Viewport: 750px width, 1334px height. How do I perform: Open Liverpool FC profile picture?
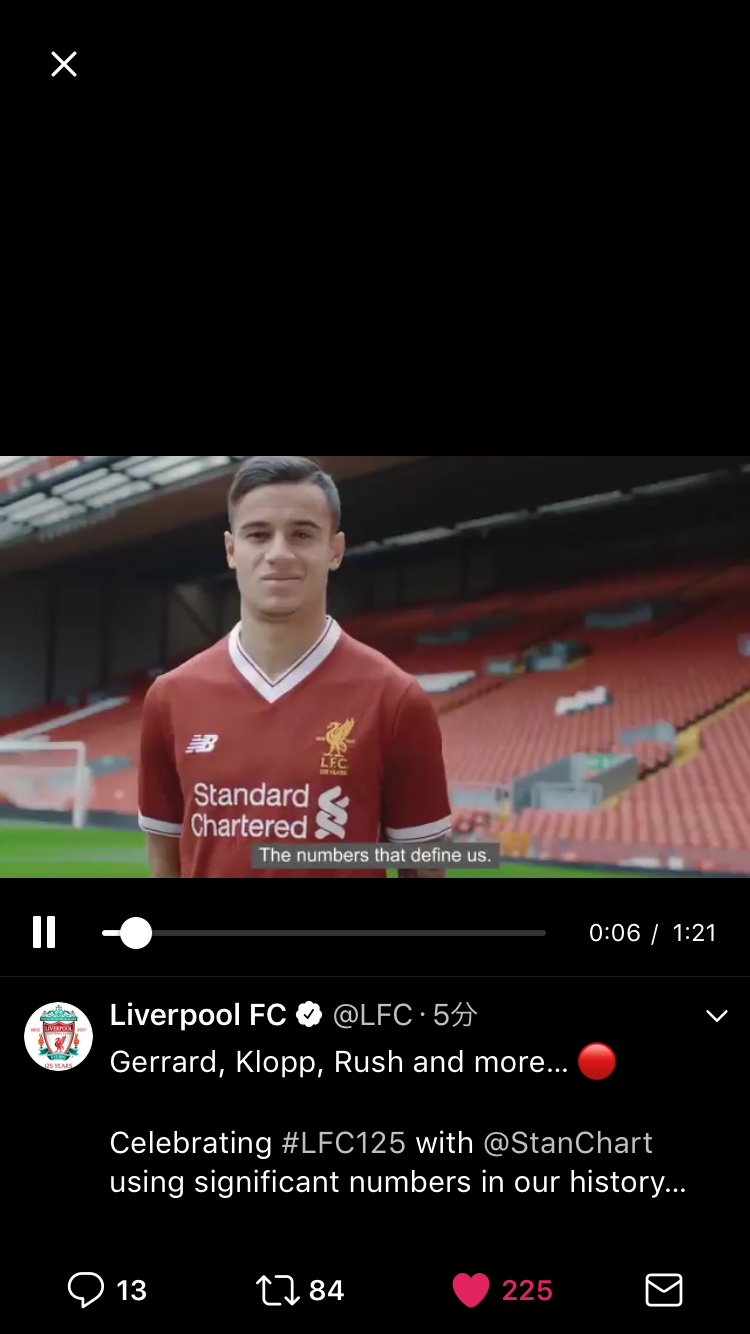pos(58,1036)
